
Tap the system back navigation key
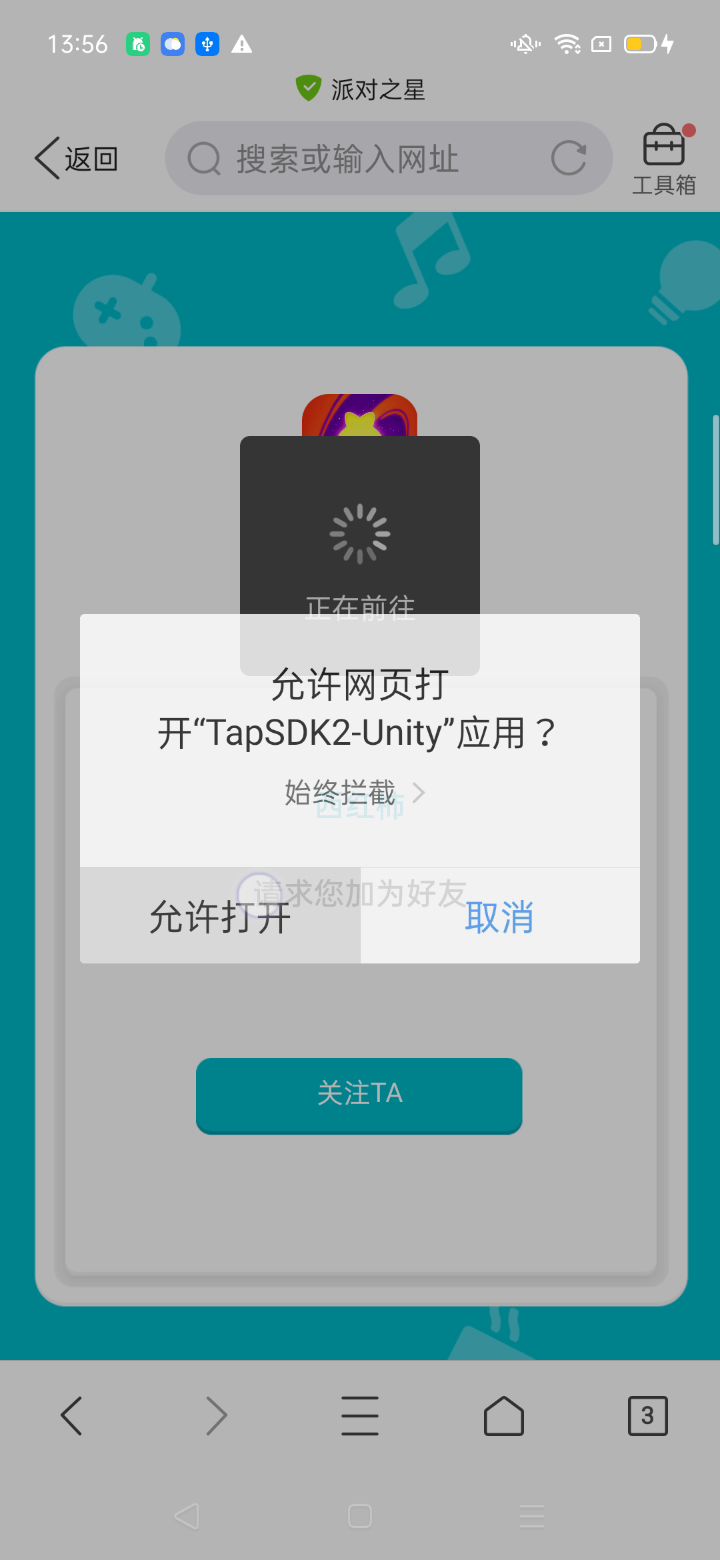click(x=186, y=1516)
